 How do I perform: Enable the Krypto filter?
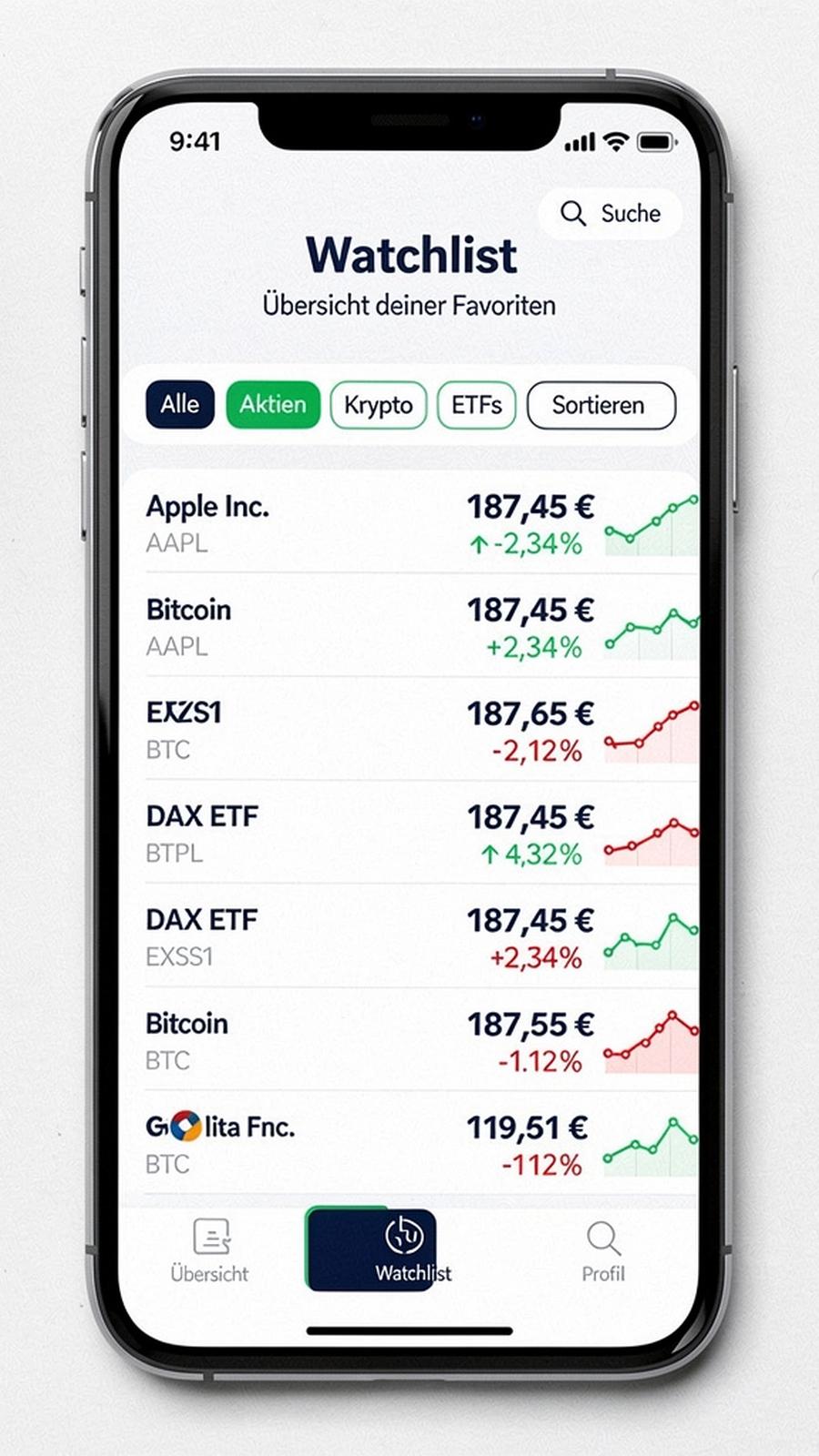379,405
